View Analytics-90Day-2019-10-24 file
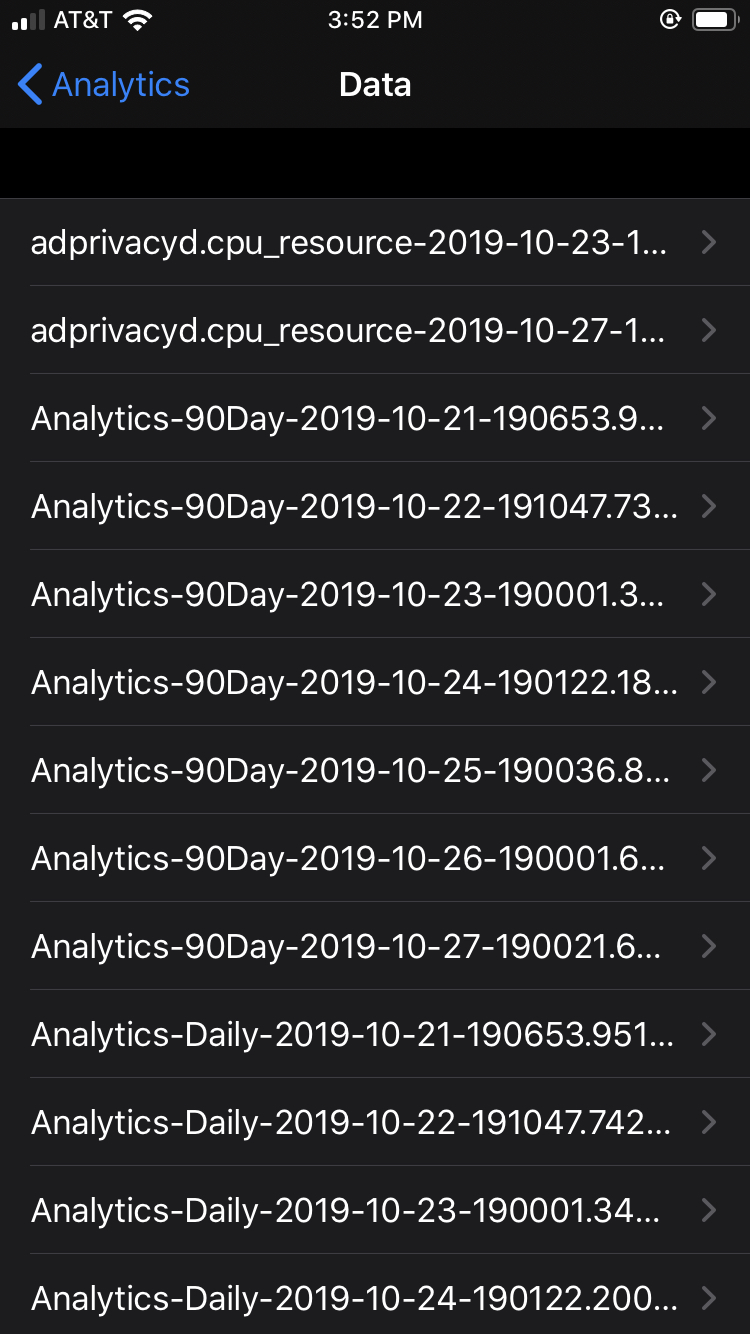750x1334 pixels. [x=374, y=683]
